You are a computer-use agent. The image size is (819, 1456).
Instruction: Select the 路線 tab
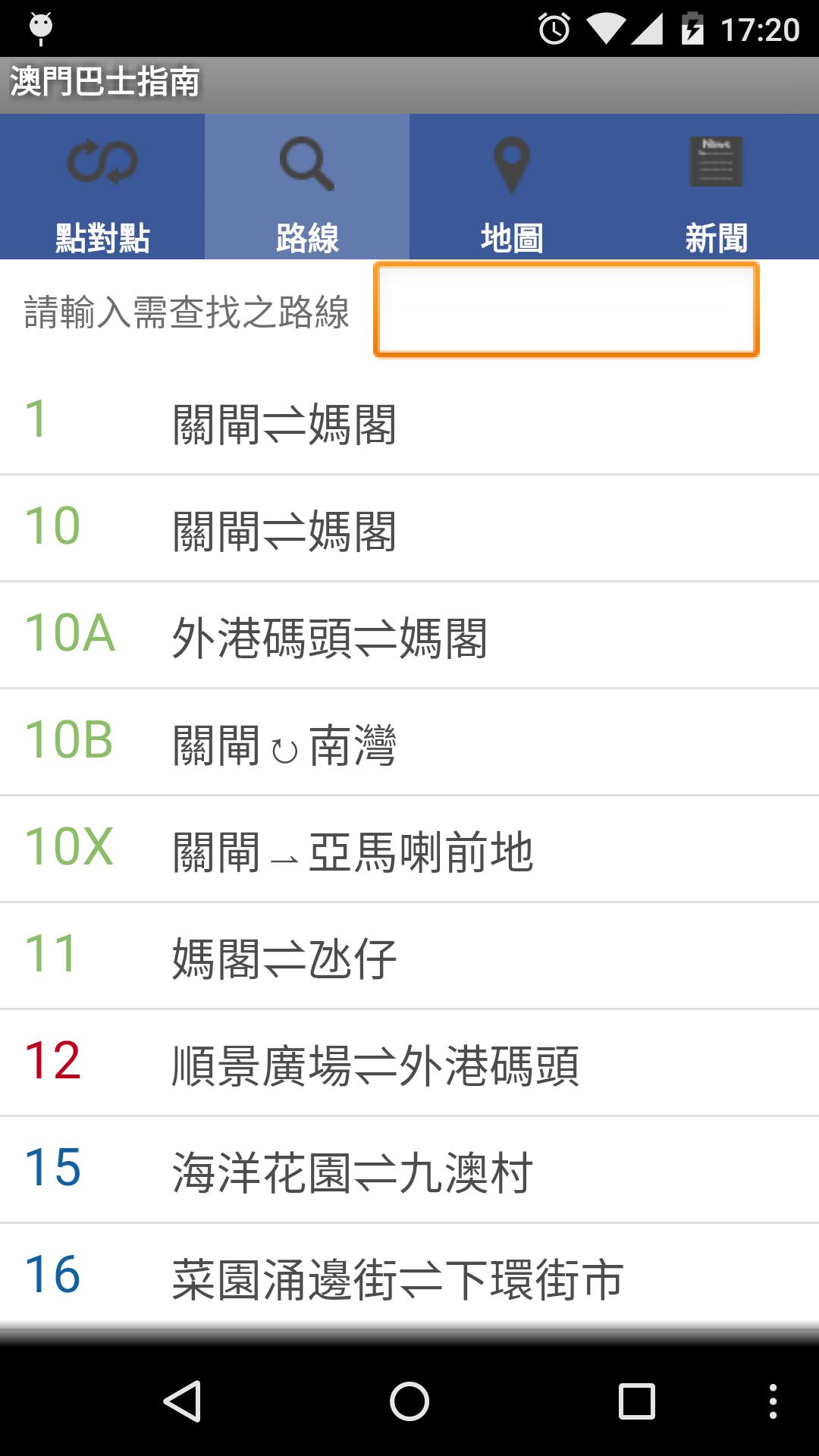click(x=307, y=187)
